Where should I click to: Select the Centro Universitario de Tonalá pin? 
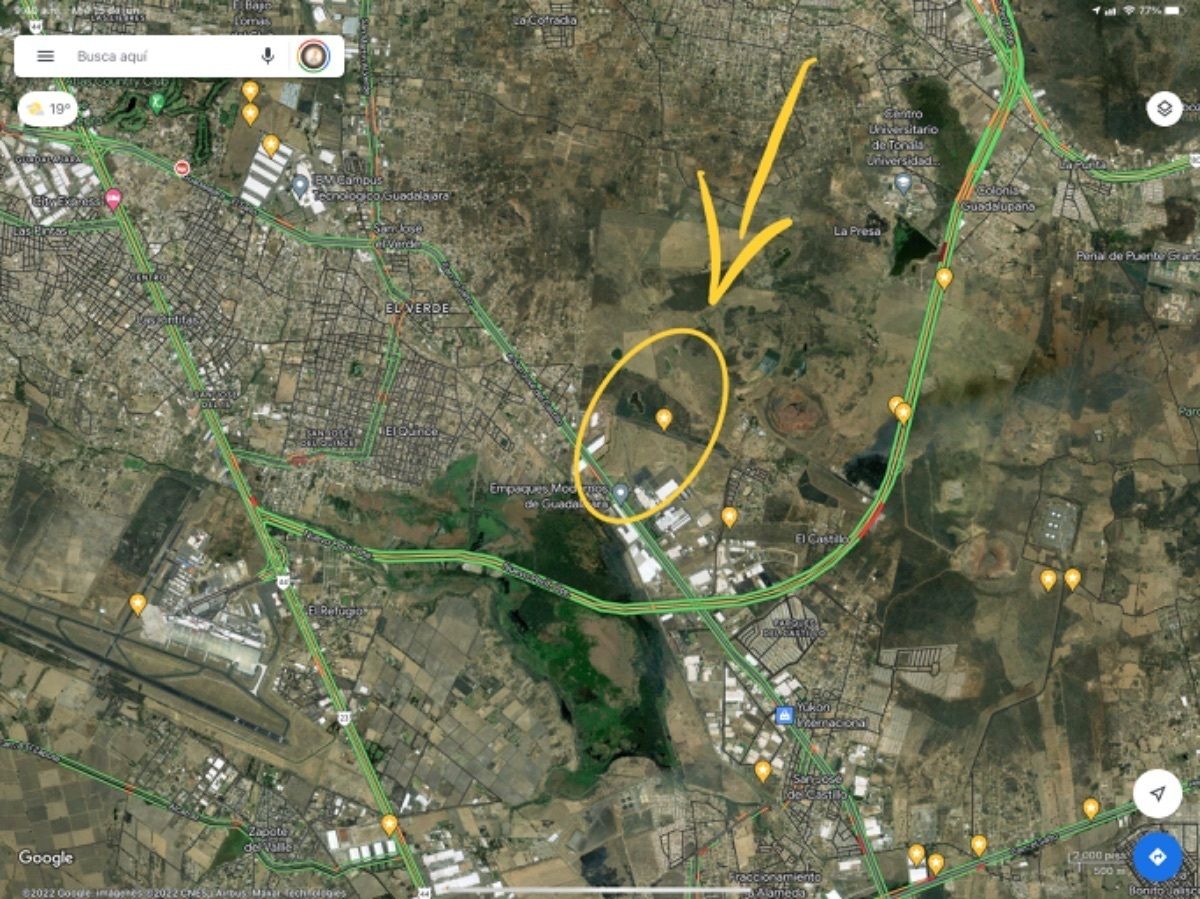click(903, 183)
